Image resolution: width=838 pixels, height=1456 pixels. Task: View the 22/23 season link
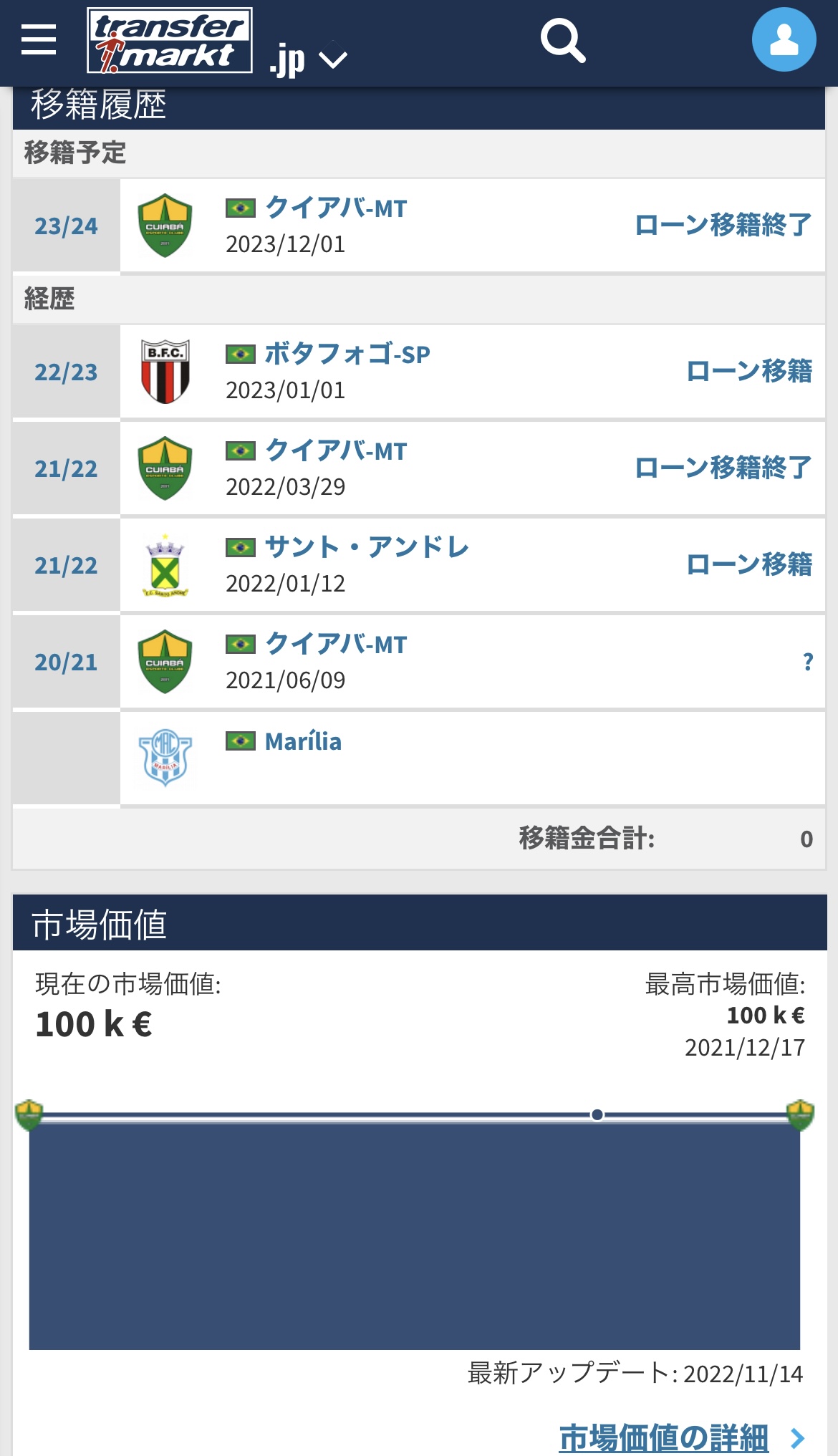point(66,372)
